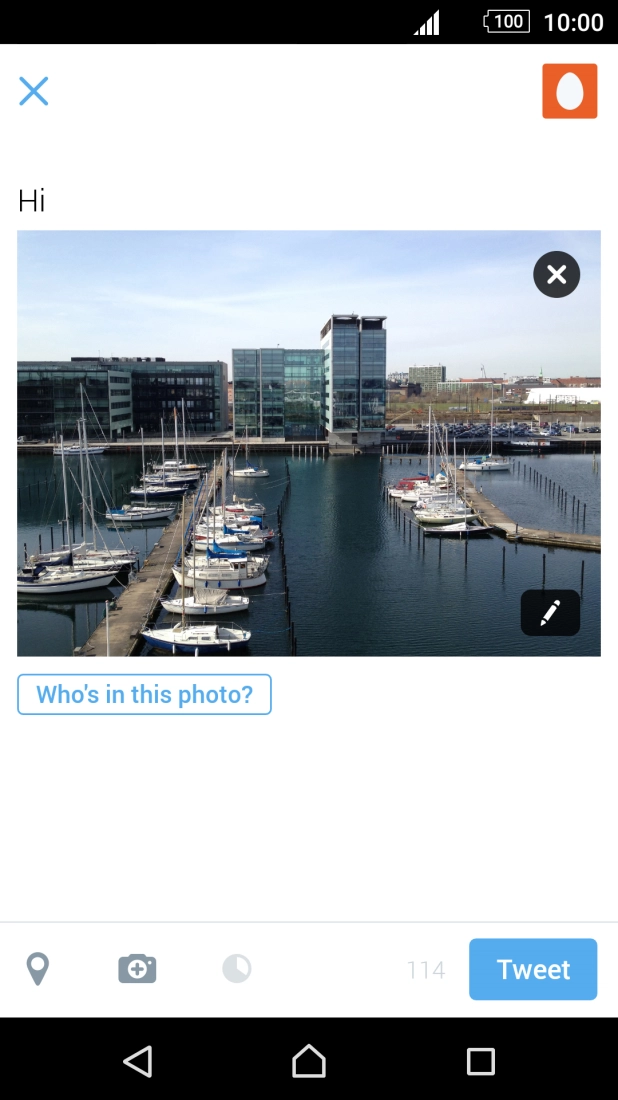
Task: Open the account avatar switcher
Action: pos(569,91)
